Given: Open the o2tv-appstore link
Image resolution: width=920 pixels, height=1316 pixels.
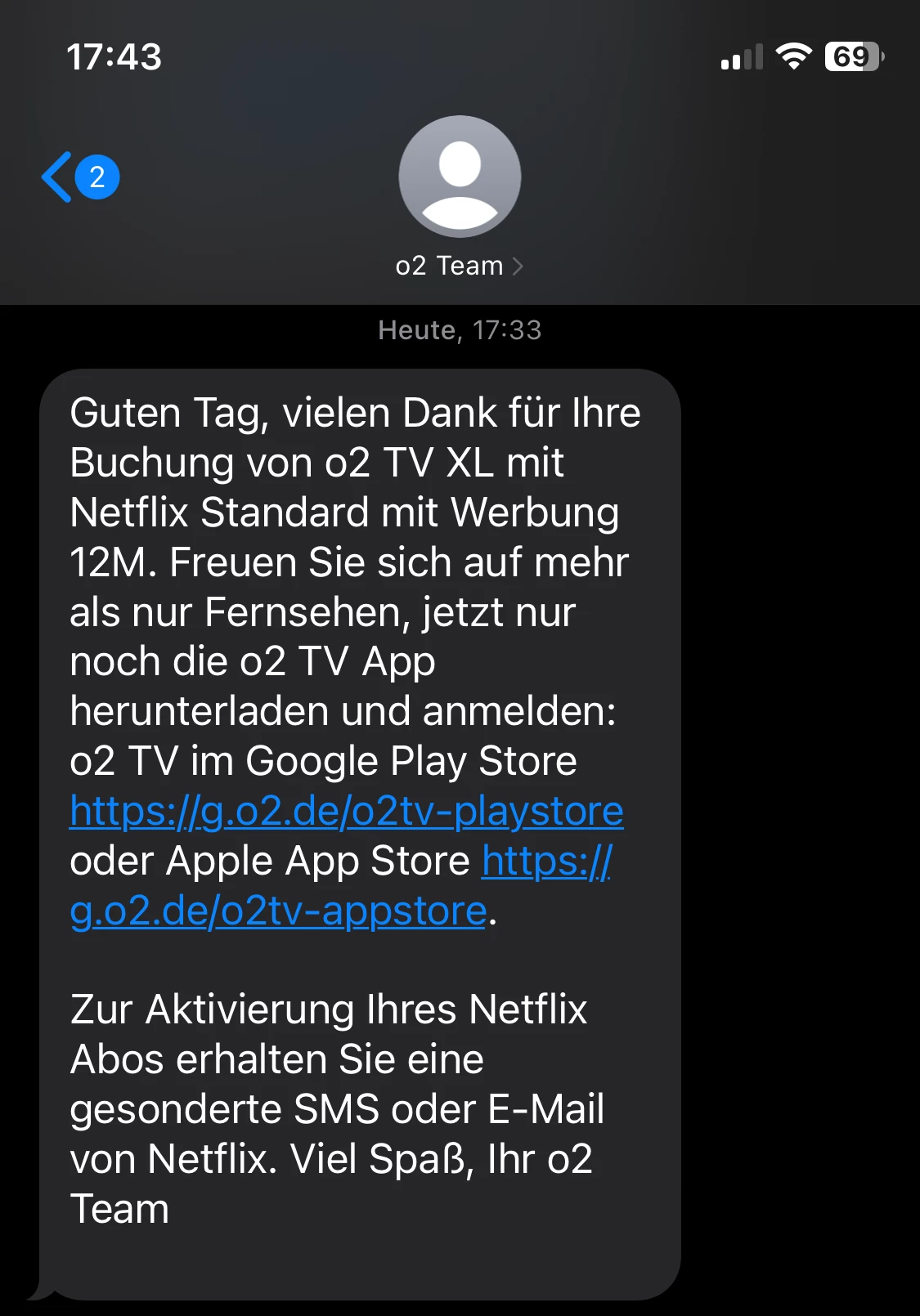Looking at the screenshot, I should (278, 911).
